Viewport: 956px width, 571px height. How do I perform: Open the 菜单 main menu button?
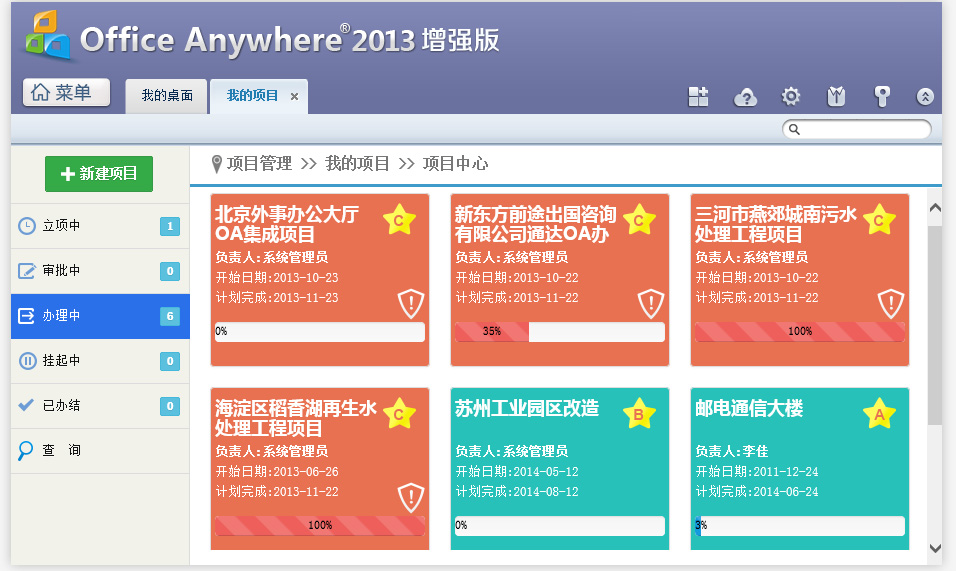[66, 93]
